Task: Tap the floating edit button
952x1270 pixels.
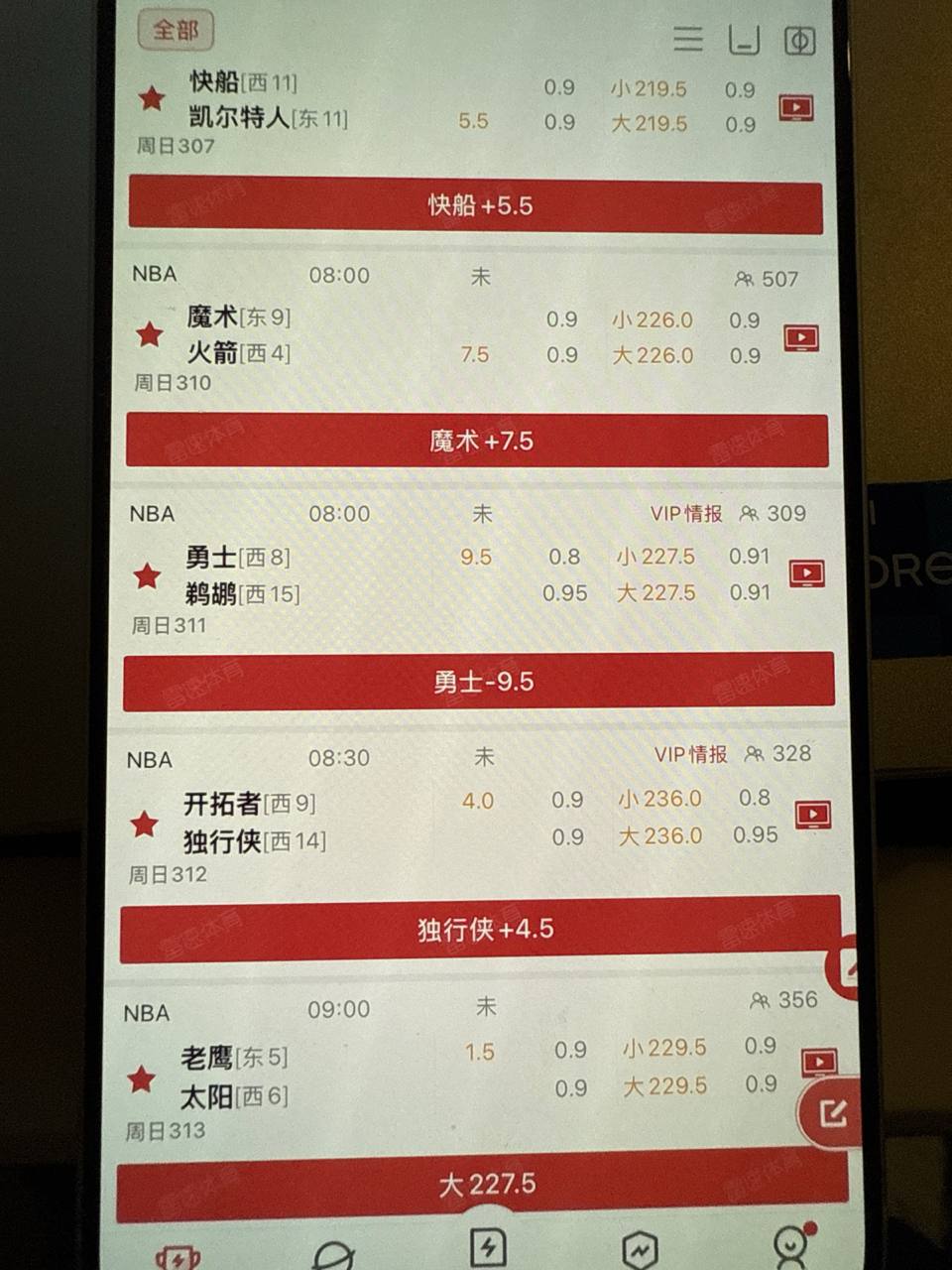Action: [831, 1112]
